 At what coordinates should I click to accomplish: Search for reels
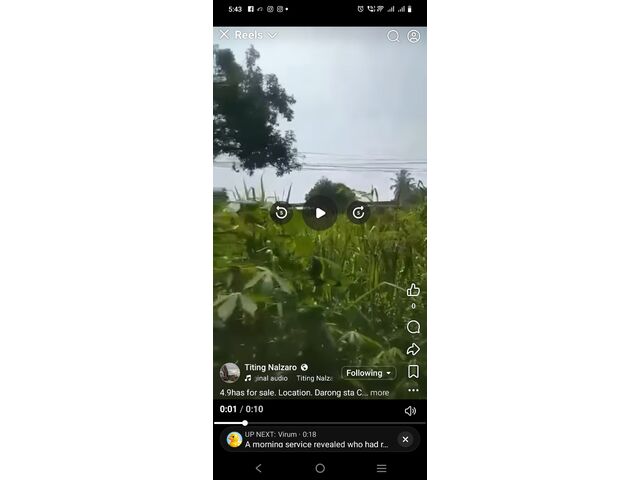coord(393,36)
